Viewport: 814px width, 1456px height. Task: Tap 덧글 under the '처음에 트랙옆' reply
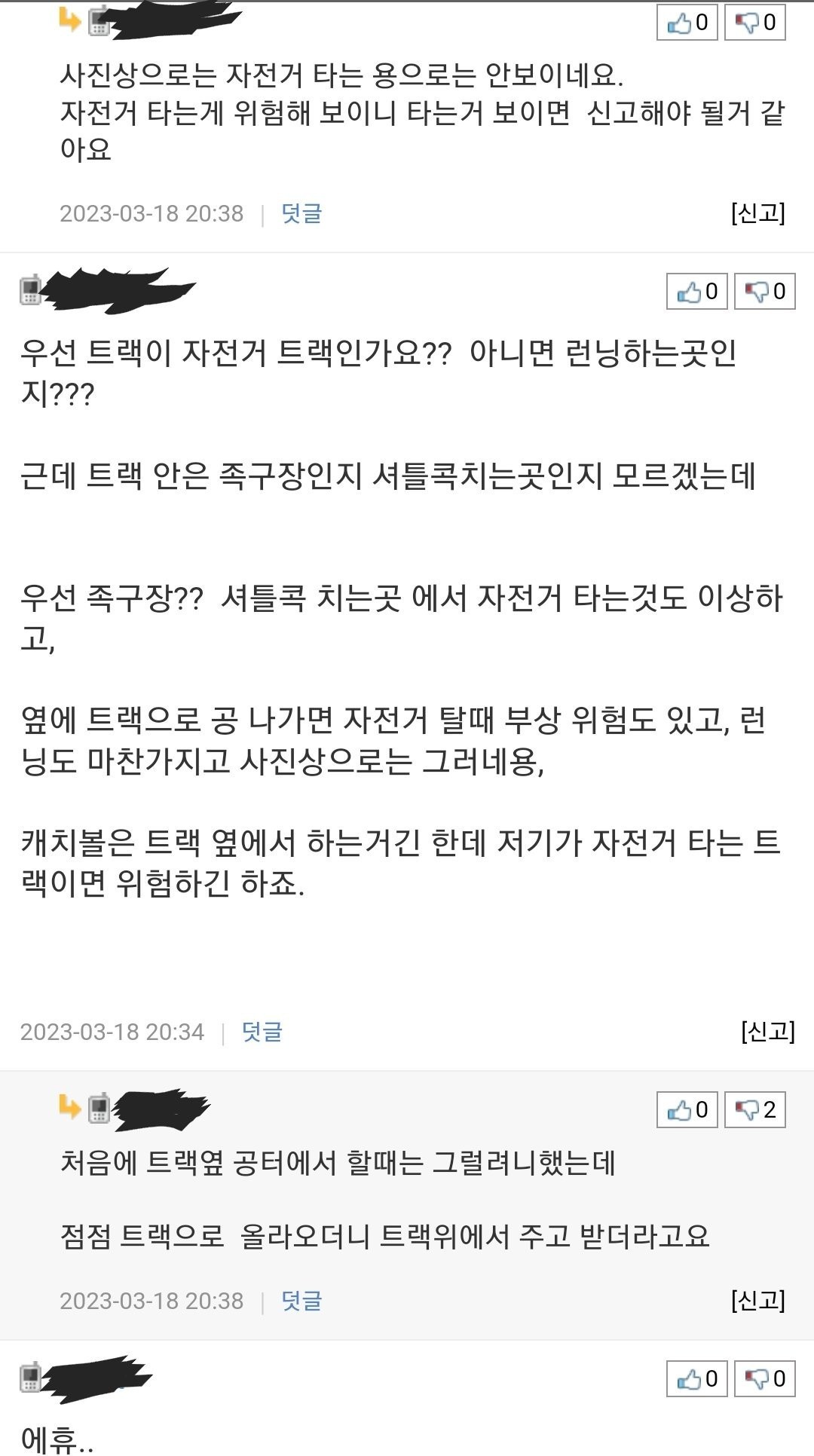click(301, 1301)
